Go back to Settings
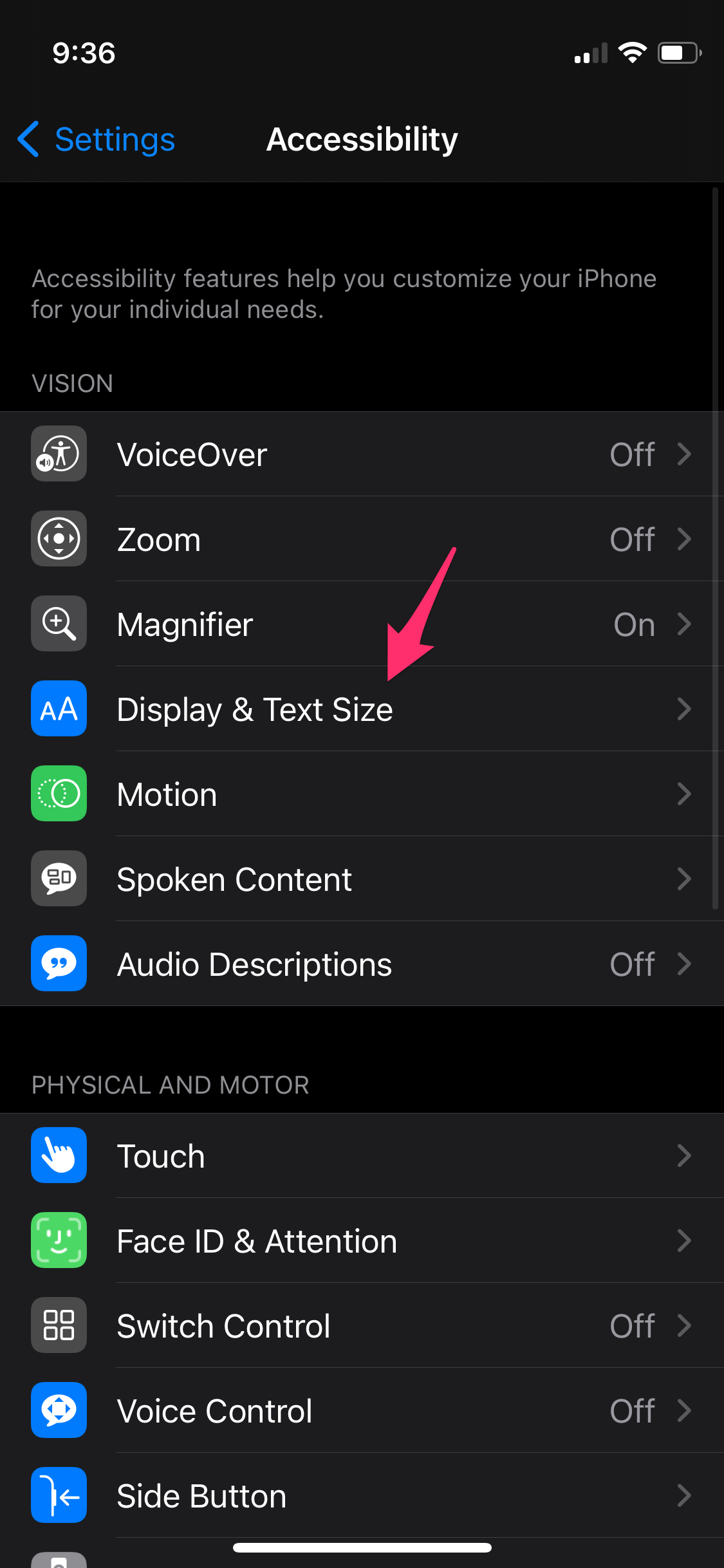 [x=97, y=139]
